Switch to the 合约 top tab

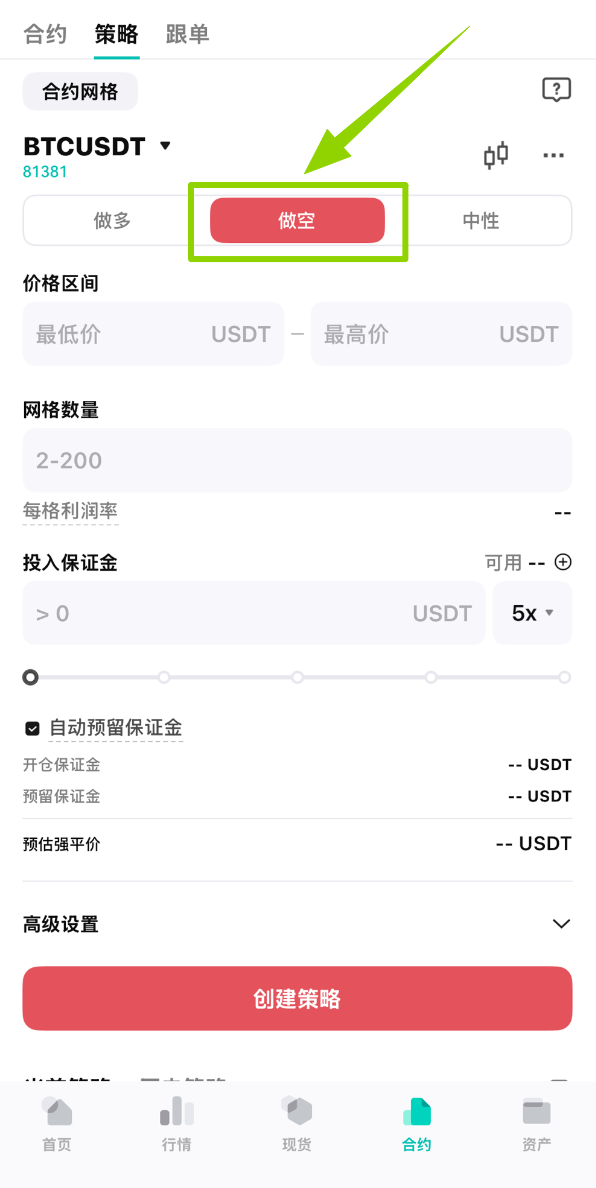point(45,34)
